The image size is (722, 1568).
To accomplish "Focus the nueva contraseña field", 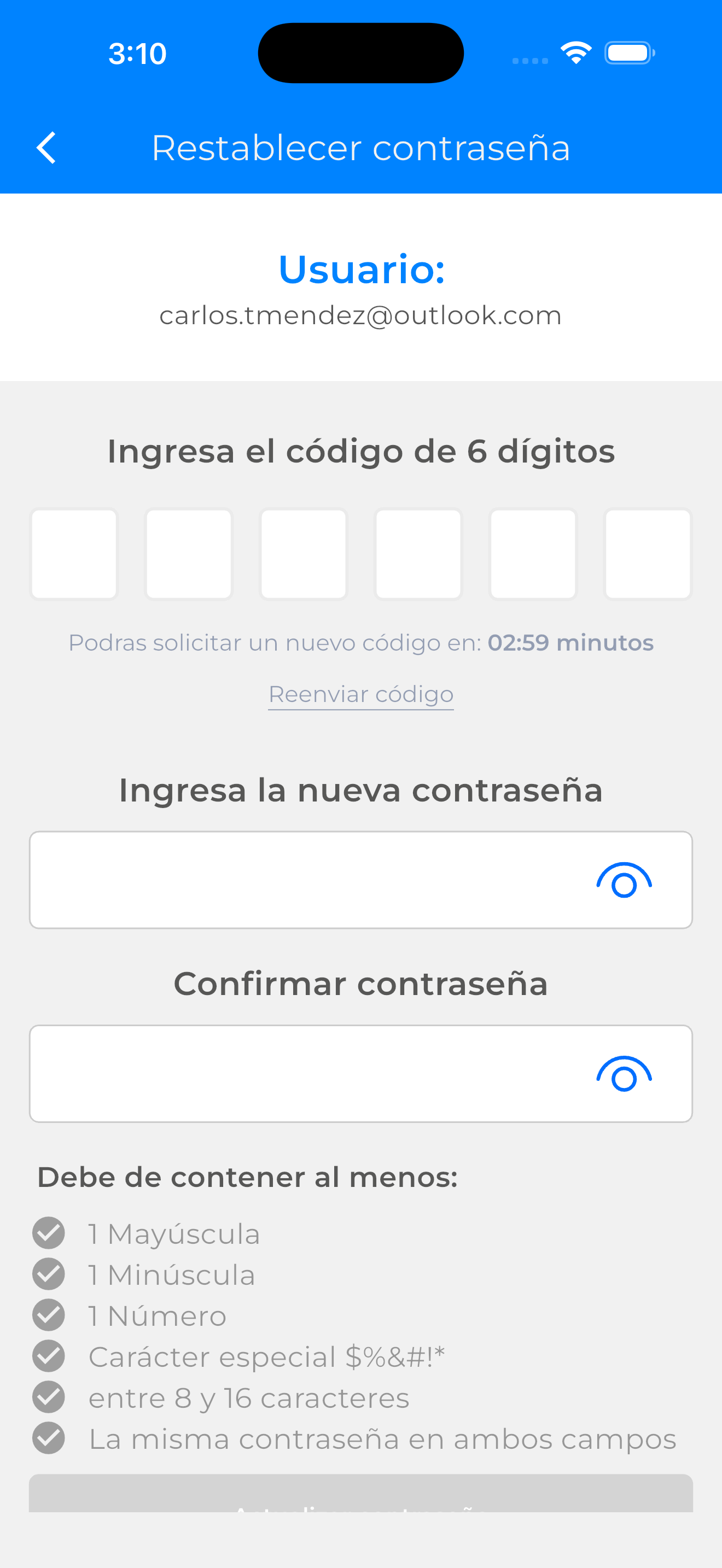I will click(x=304, y=880).
